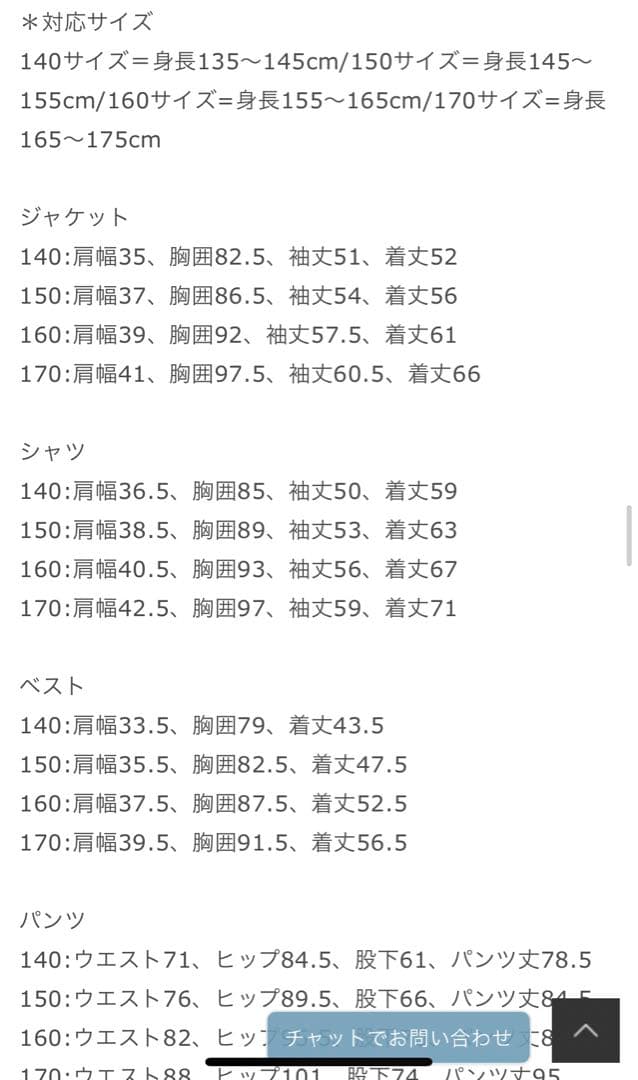Jump back to top with the up-arrow button

point(585,1030)
